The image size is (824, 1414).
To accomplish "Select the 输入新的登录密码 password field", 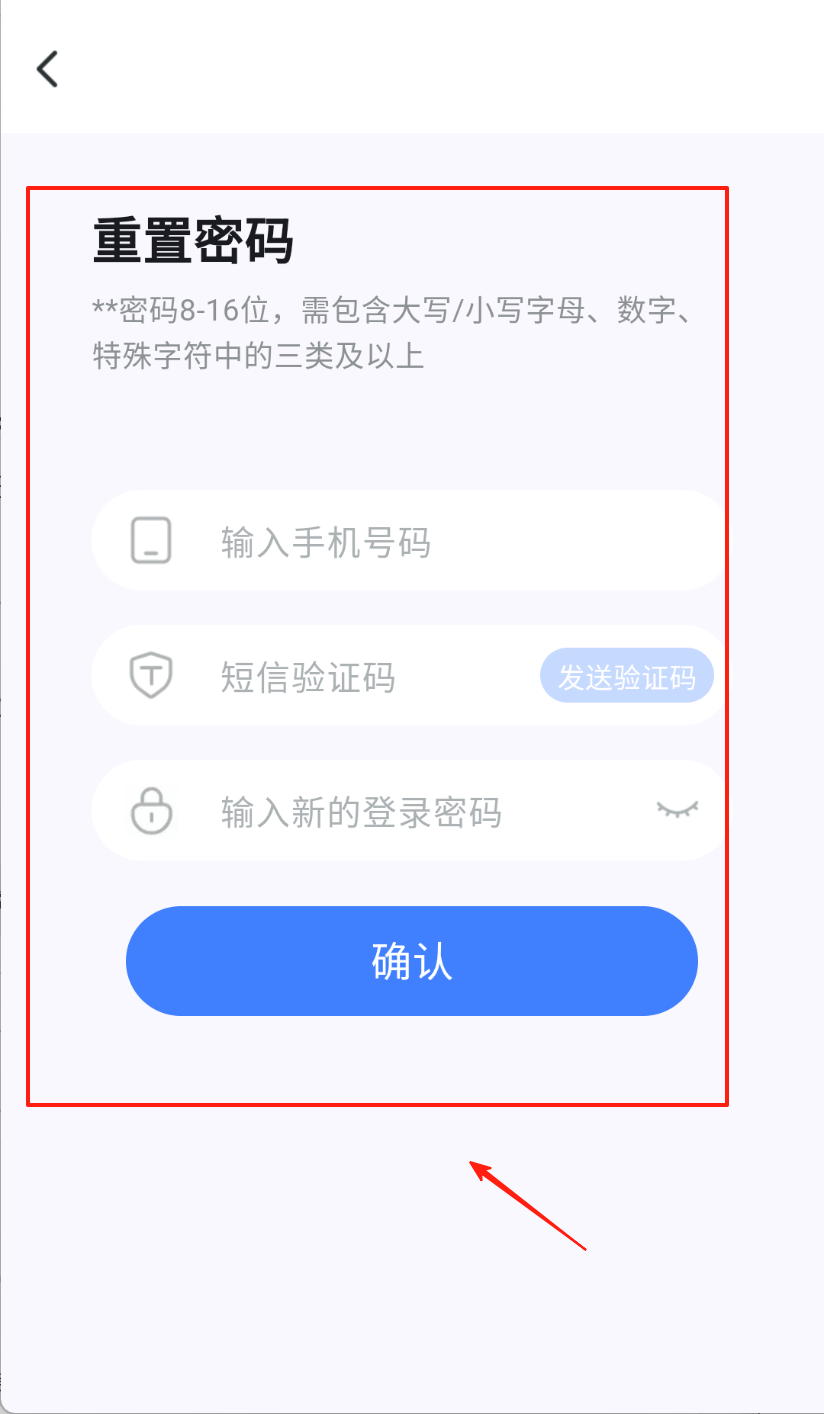I will pos(400,812).
